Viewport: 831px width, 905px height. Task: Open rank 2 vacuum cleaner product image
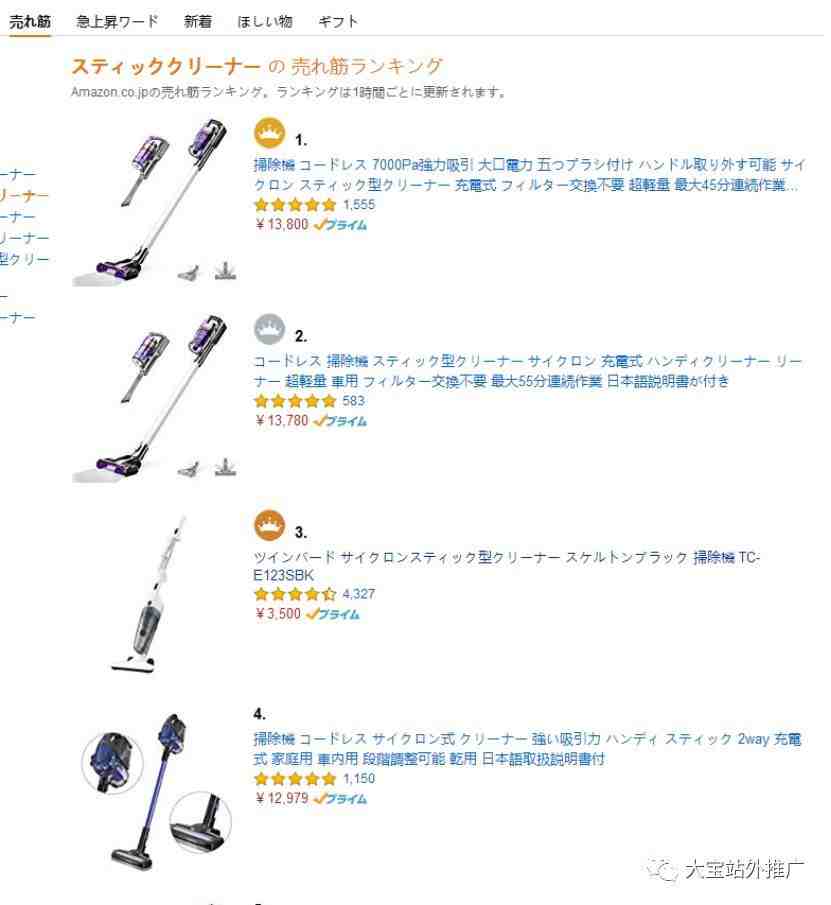coord(155,397)
